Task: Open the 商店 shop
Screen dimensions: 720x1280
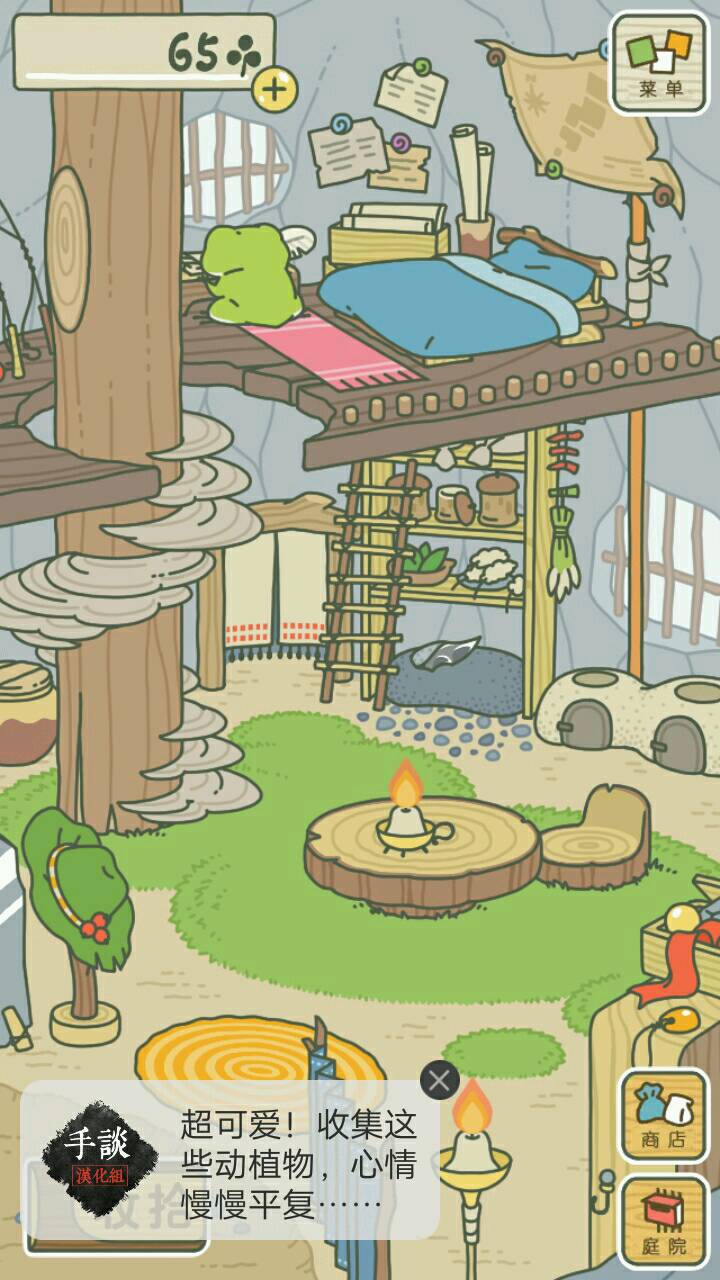Action: pyautogui.click(x=663, y=1115)
